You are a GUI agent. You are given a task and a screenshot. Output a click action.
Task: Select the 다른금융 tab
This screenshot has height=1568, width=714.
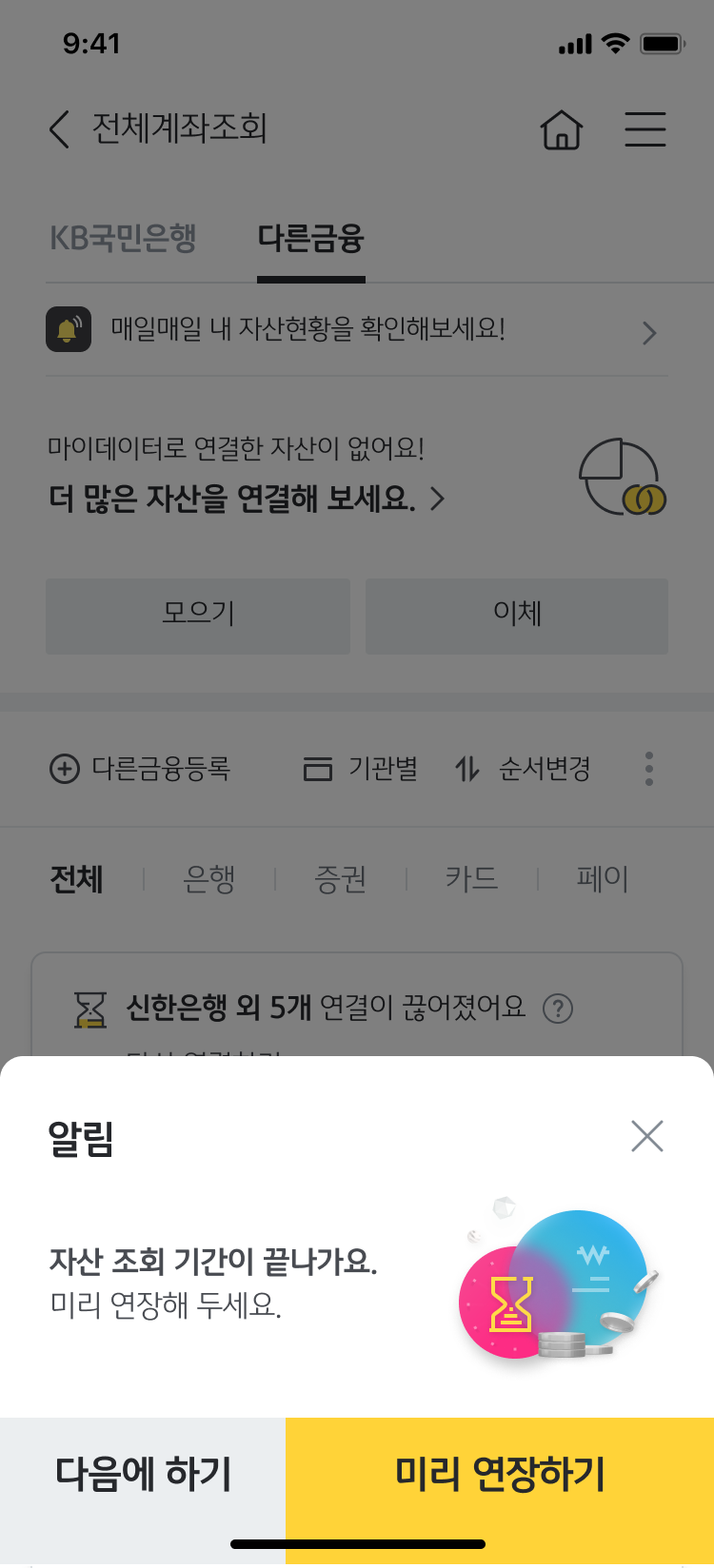coord(311,238)
